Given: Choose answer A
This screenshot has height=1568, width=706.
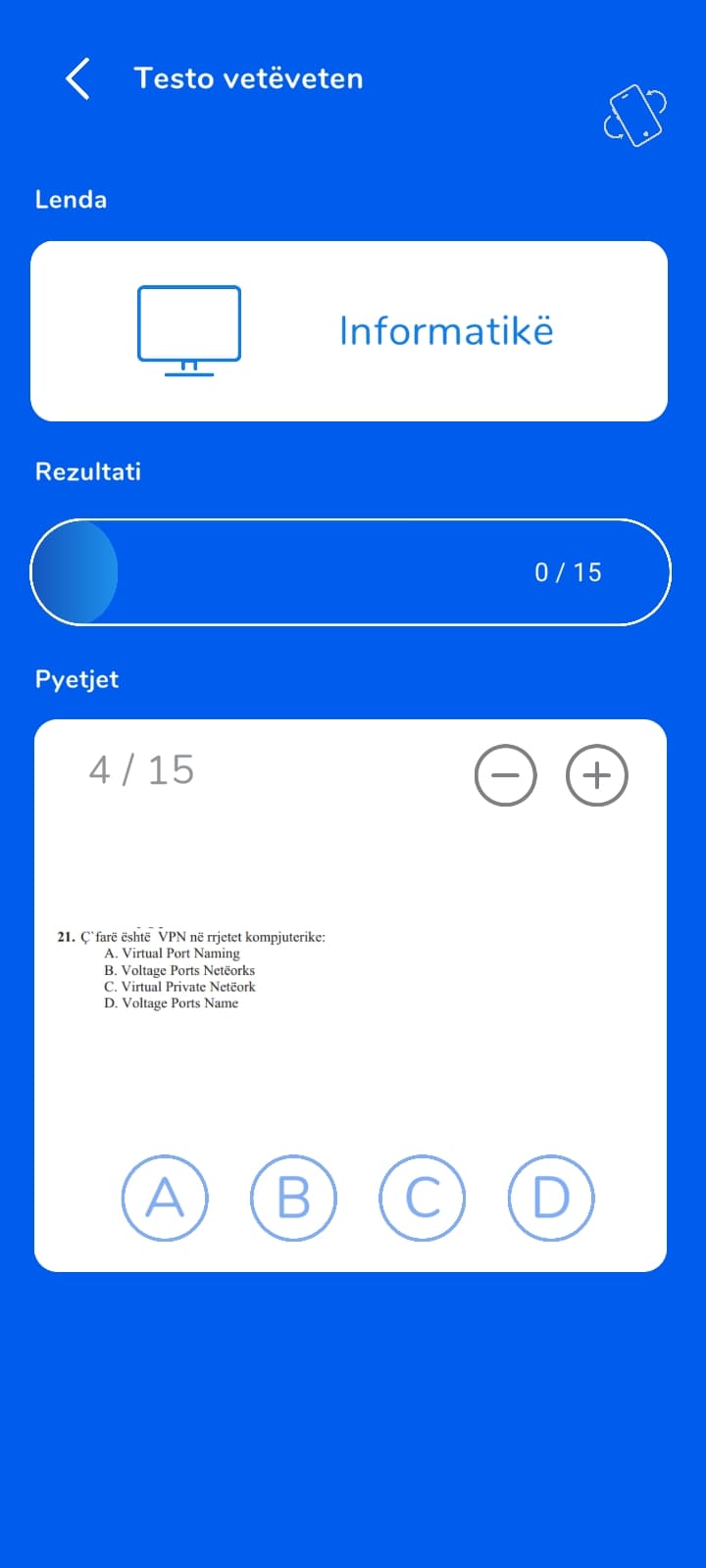Looking at the screenshot, I should (x=165, y=1198).
